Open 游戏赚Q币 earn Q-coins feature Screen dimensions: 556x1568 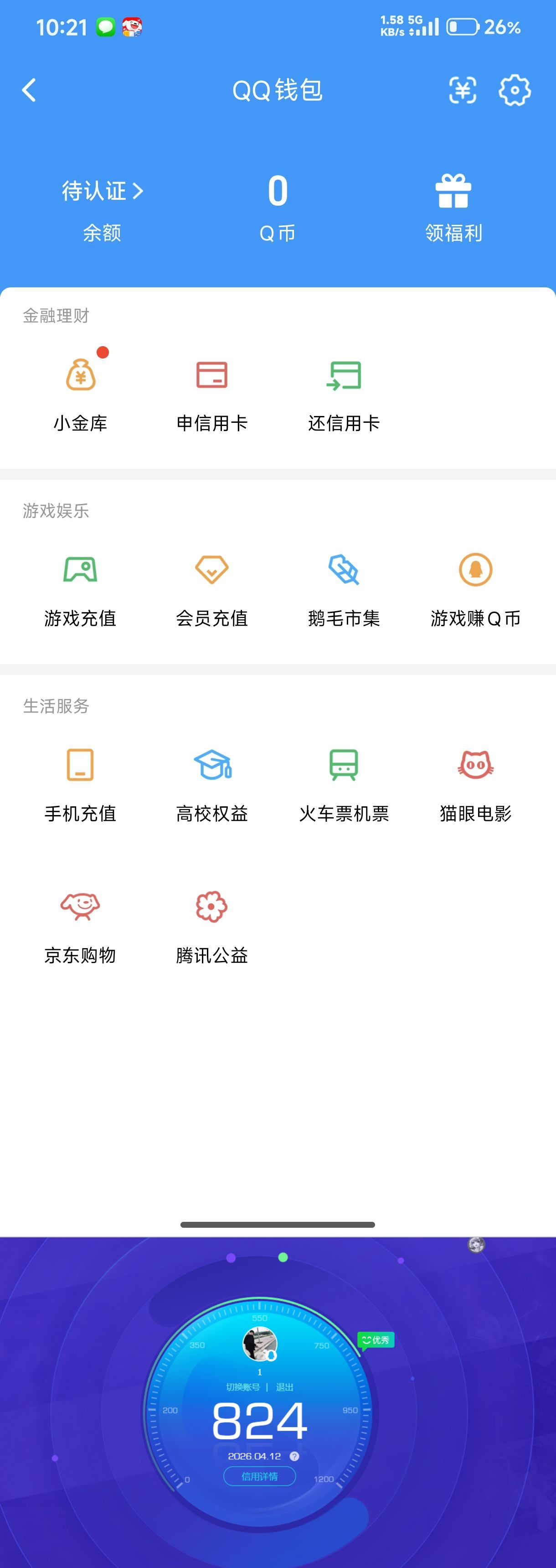pyautogui.click(x=476, y=584)
